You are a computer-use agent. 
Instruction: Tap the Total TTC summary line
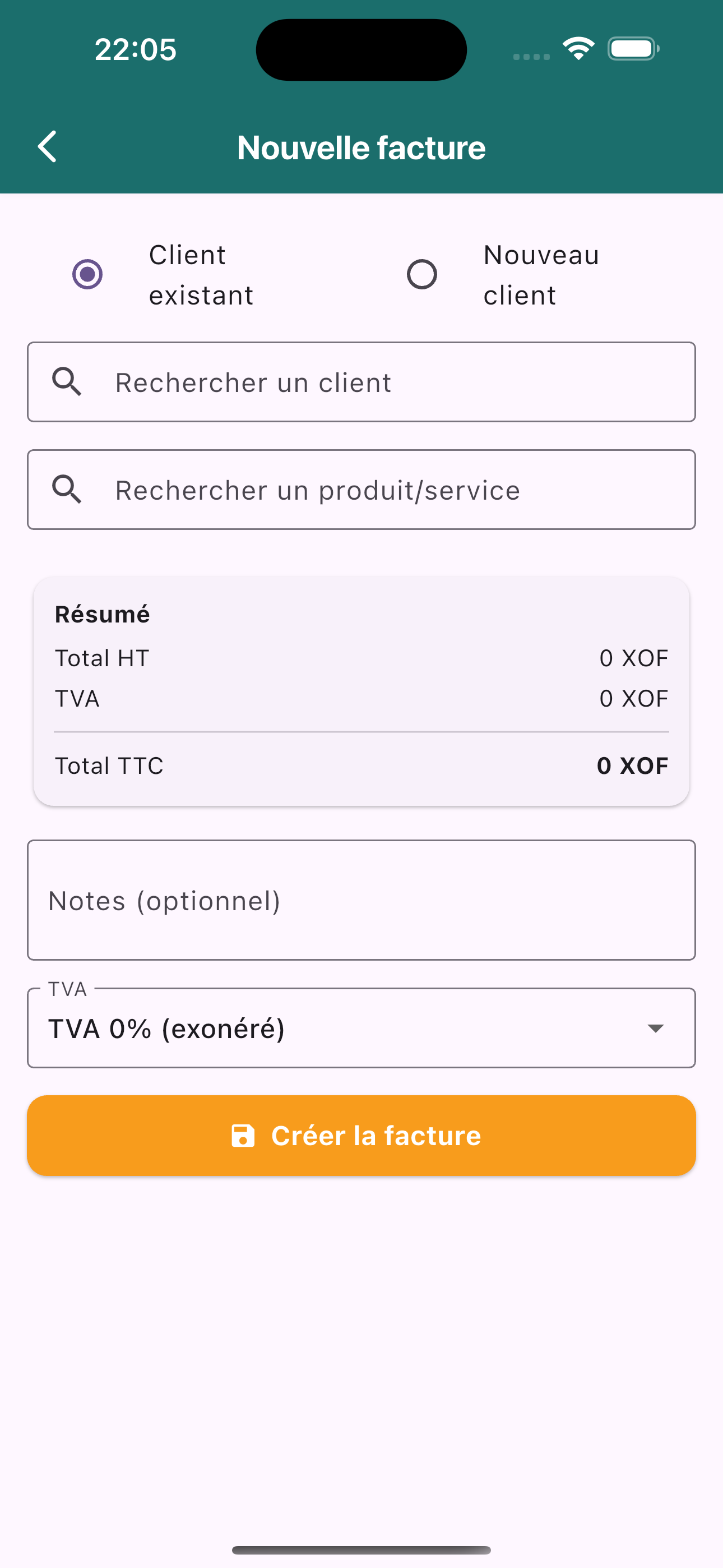pyautogui.click(x=361, y=765)
